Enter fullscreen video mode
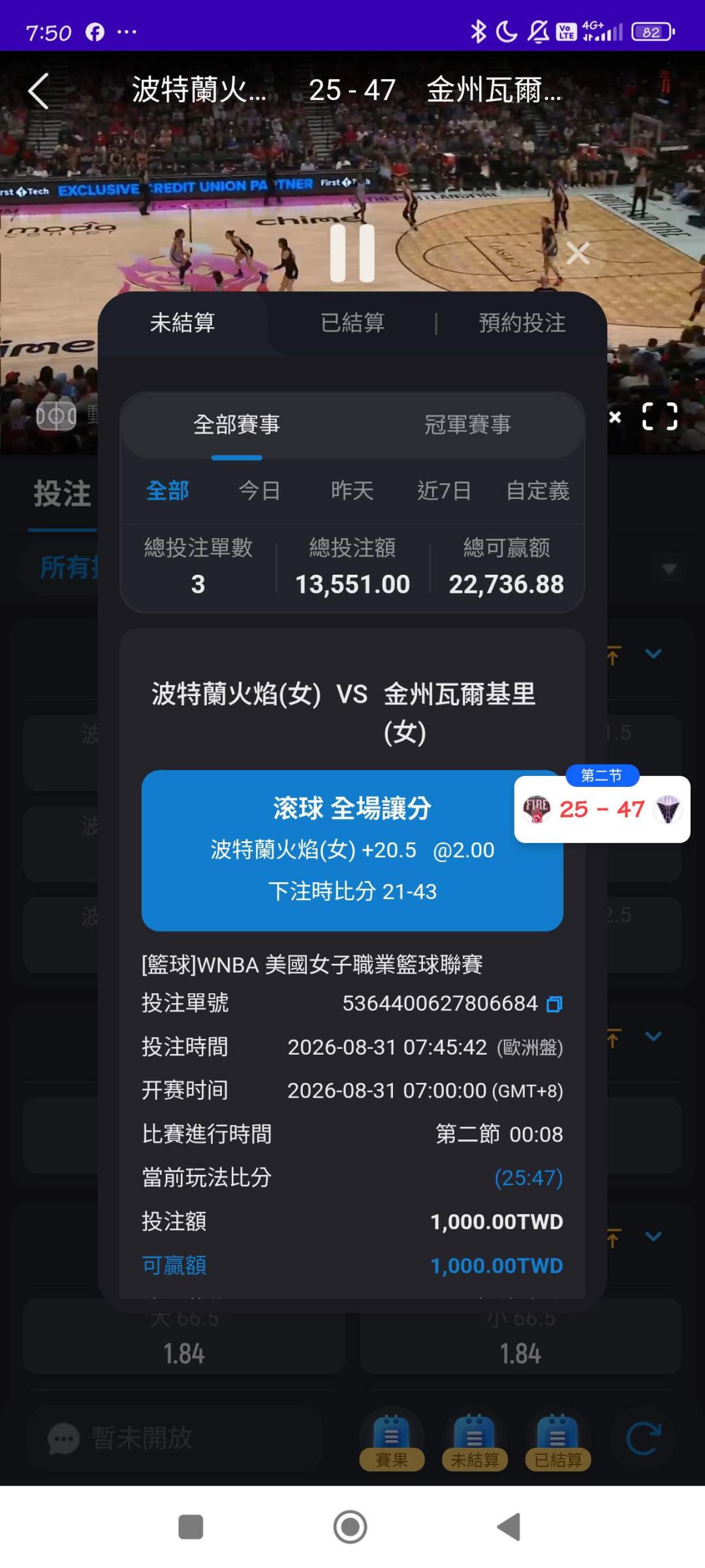This screenshot has width=705, height=1568. coord(659,416)
